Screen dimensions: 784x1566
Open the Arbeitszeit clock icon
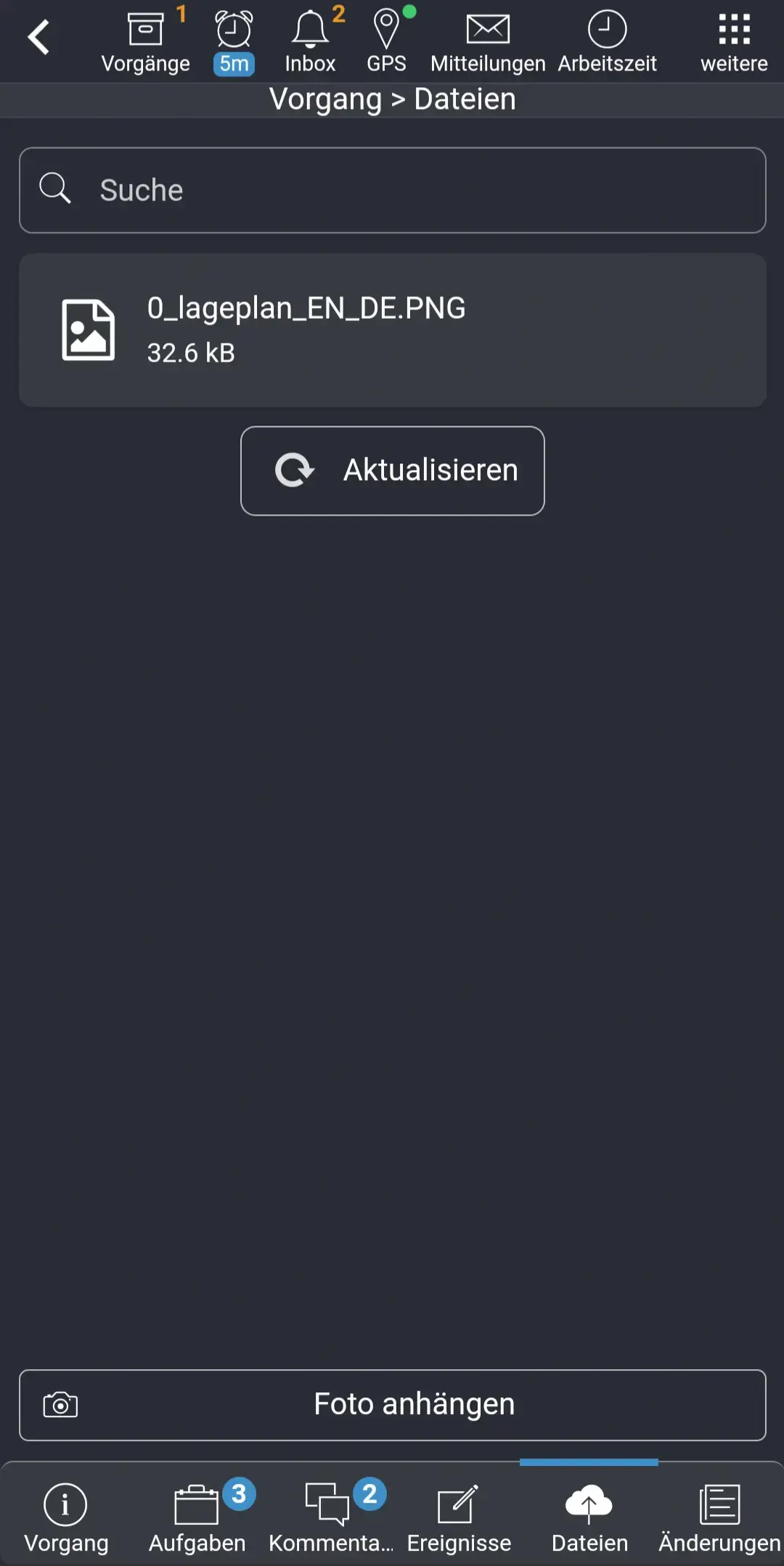[x=607, y=29]
